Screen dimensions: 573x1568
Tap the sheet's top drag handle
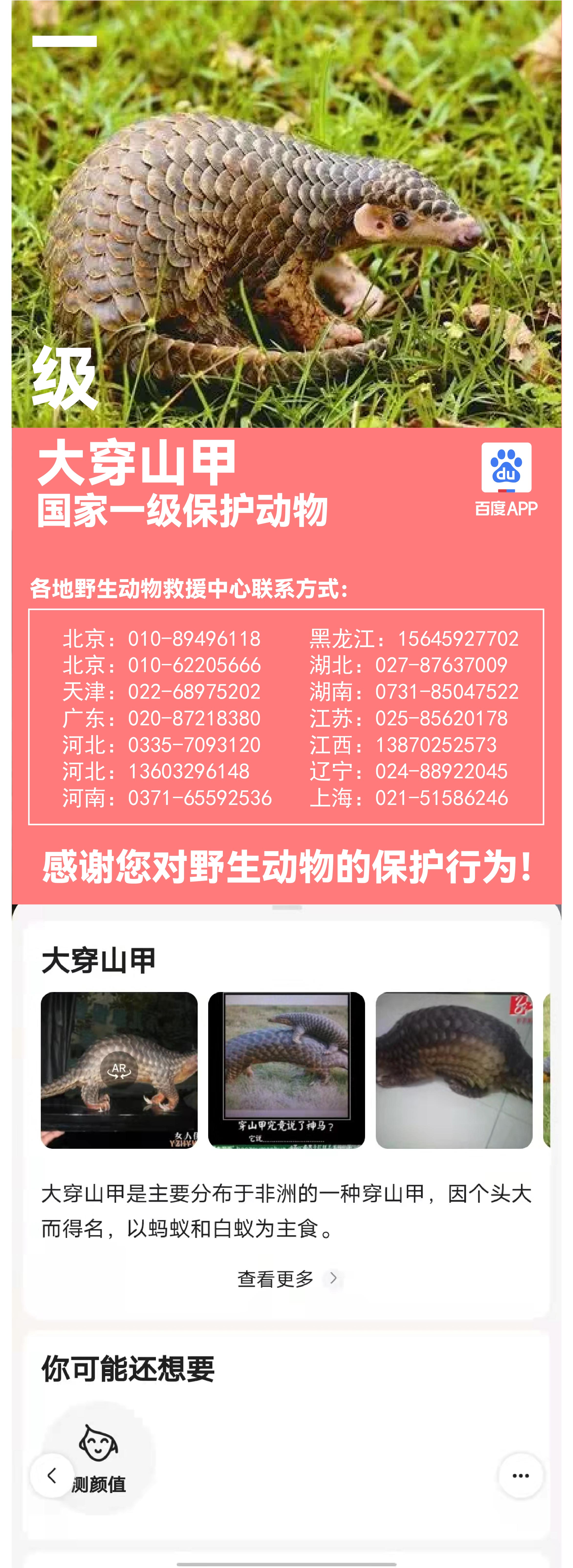(287, 908)
